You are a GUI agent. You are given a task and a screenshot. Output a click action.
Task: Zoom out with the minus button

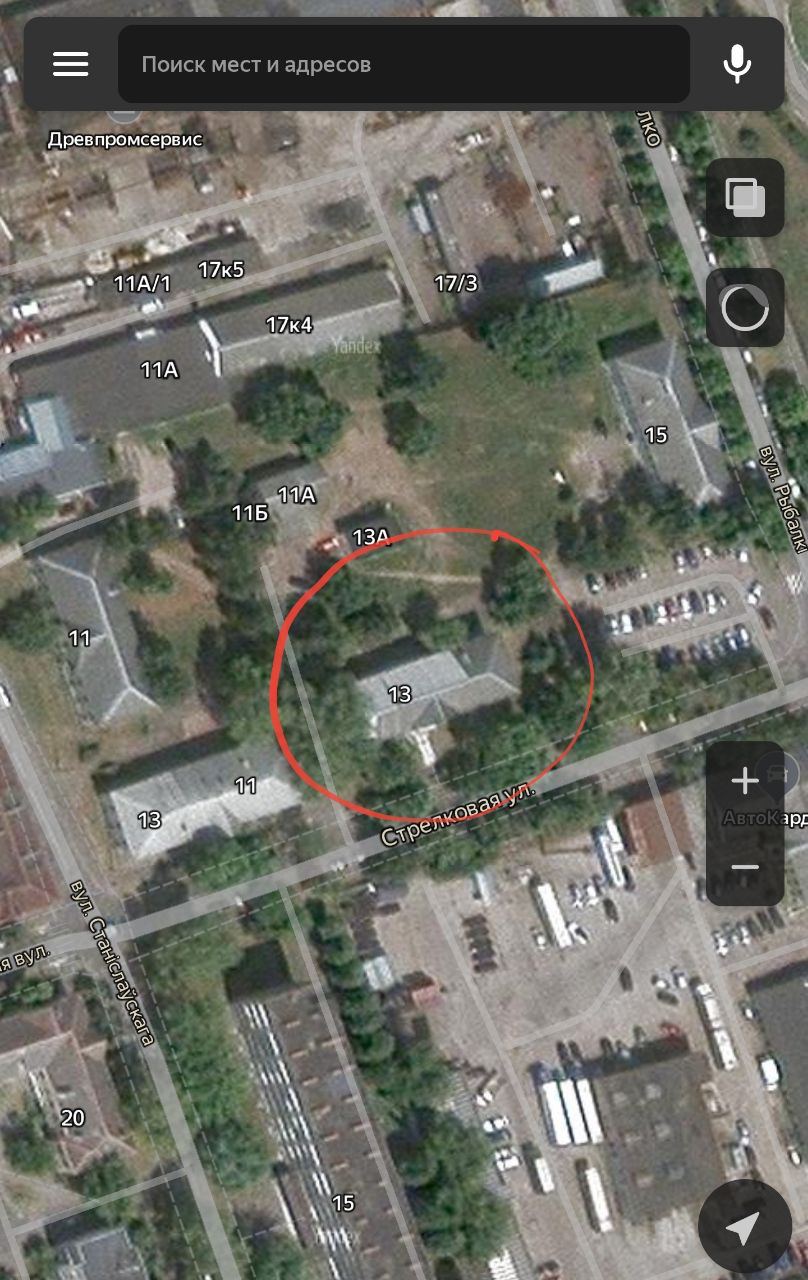[x=745, y=866]
